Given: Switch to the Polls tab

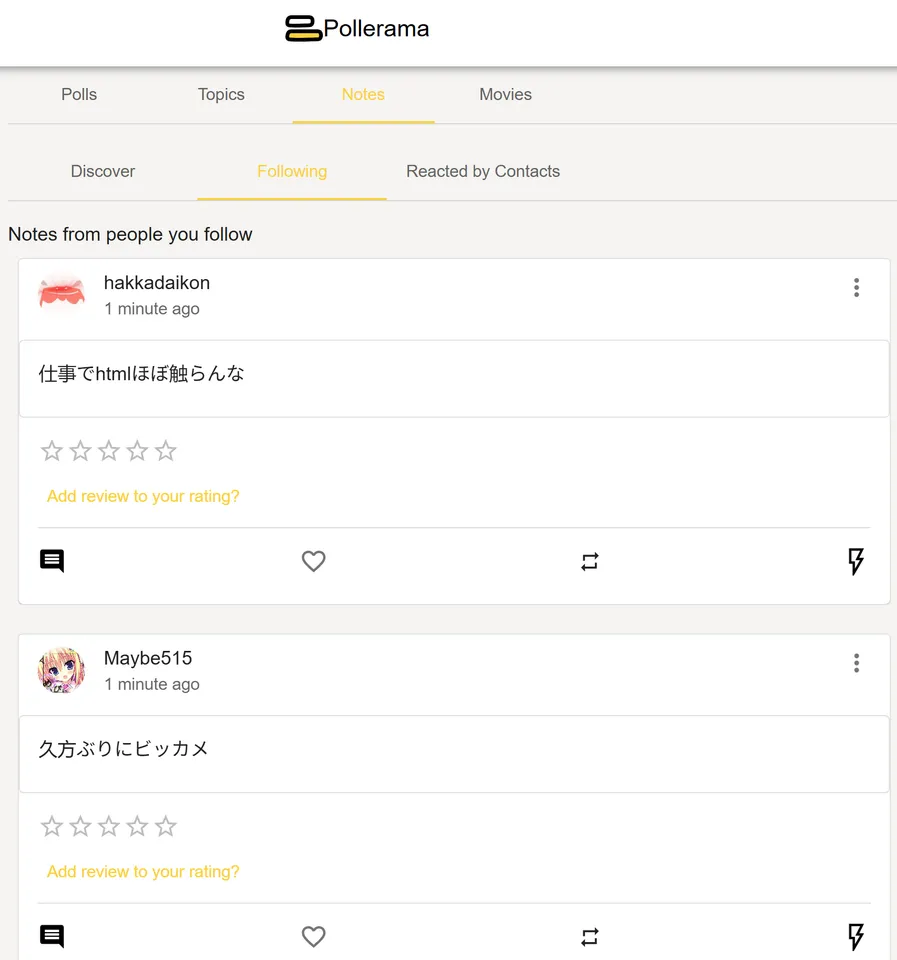Looking at the screenshot, I should (79, 94).
